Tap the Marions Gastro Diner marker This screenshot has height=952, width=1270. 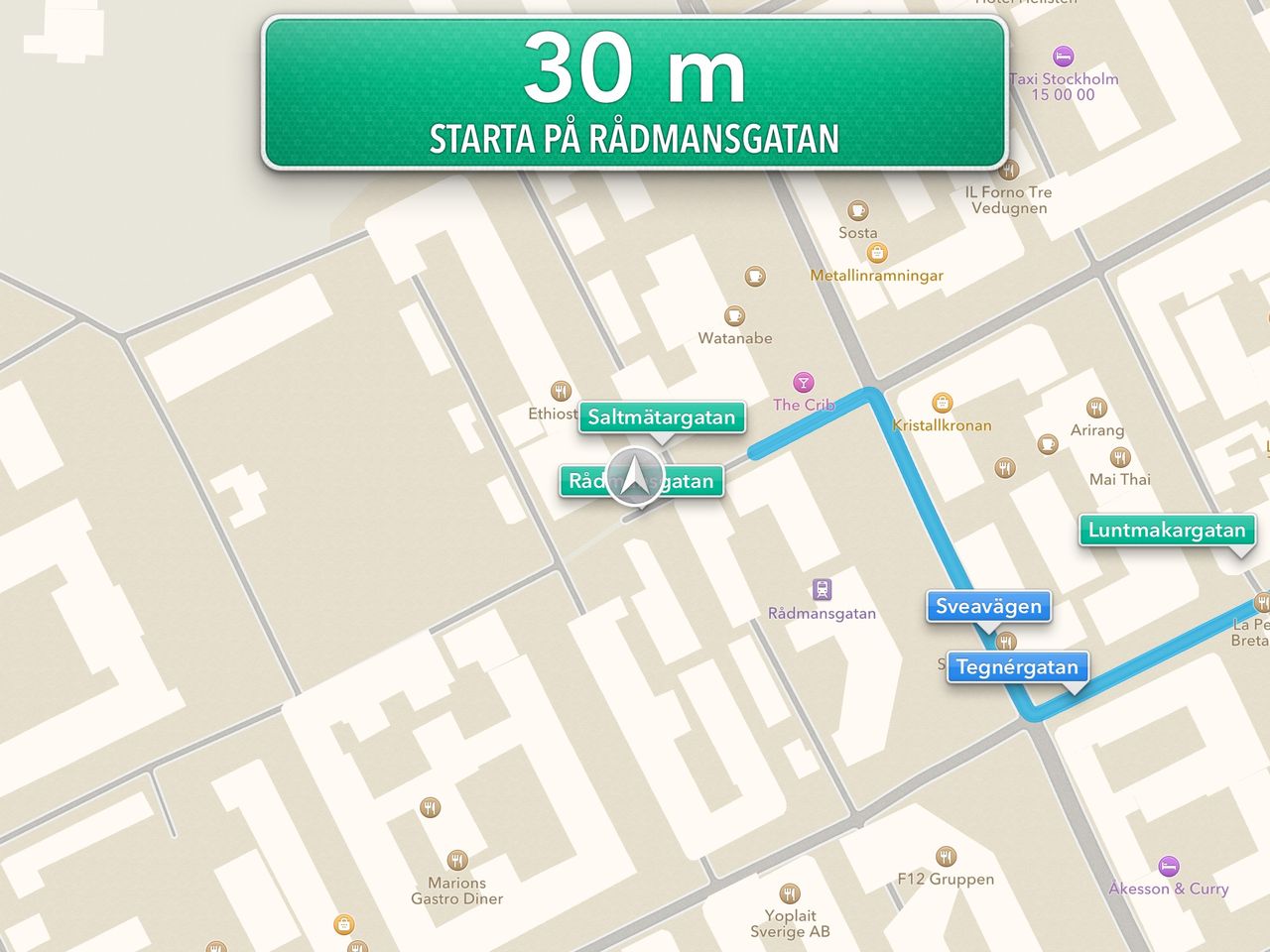(456, 860)
